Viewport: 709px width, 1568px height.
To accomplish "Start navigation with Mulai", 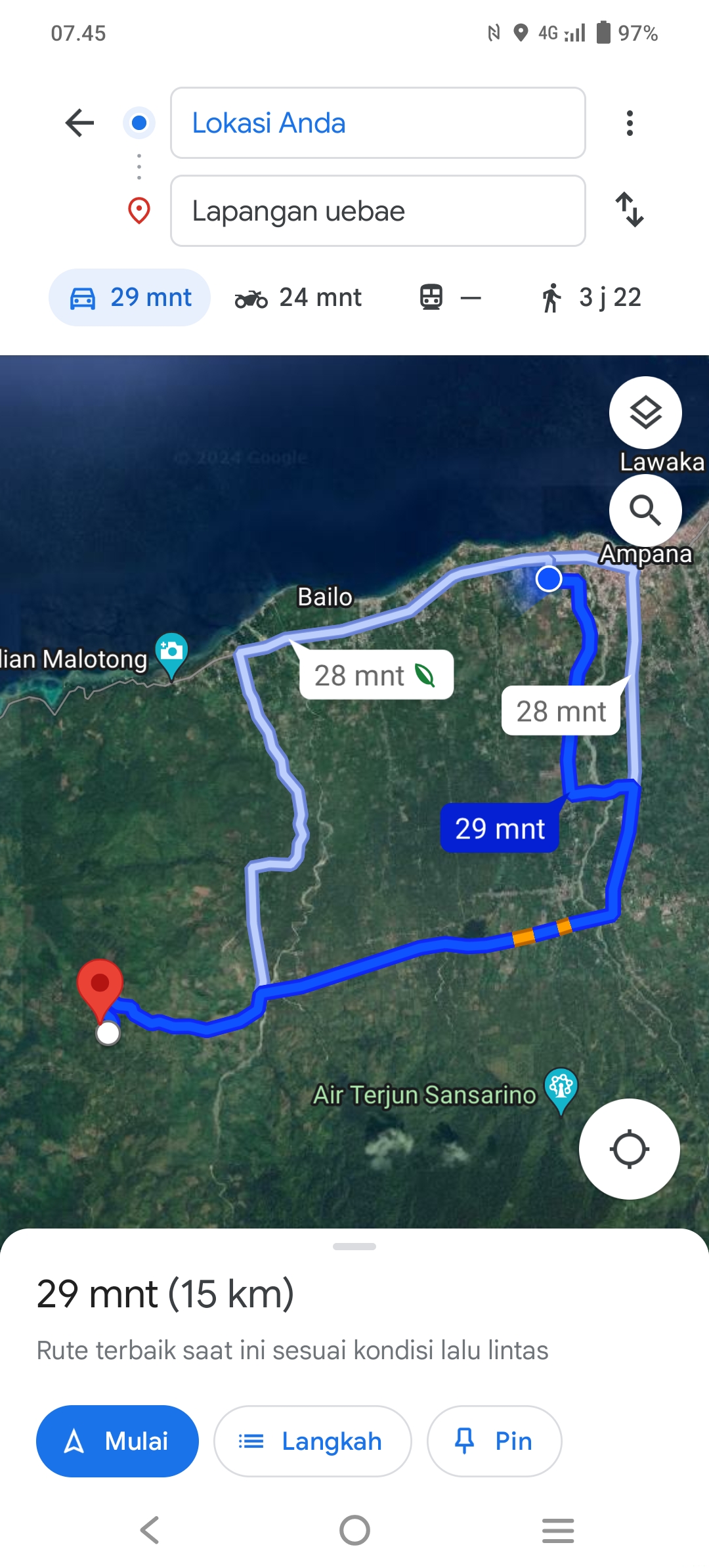I will pos(118,1441).
